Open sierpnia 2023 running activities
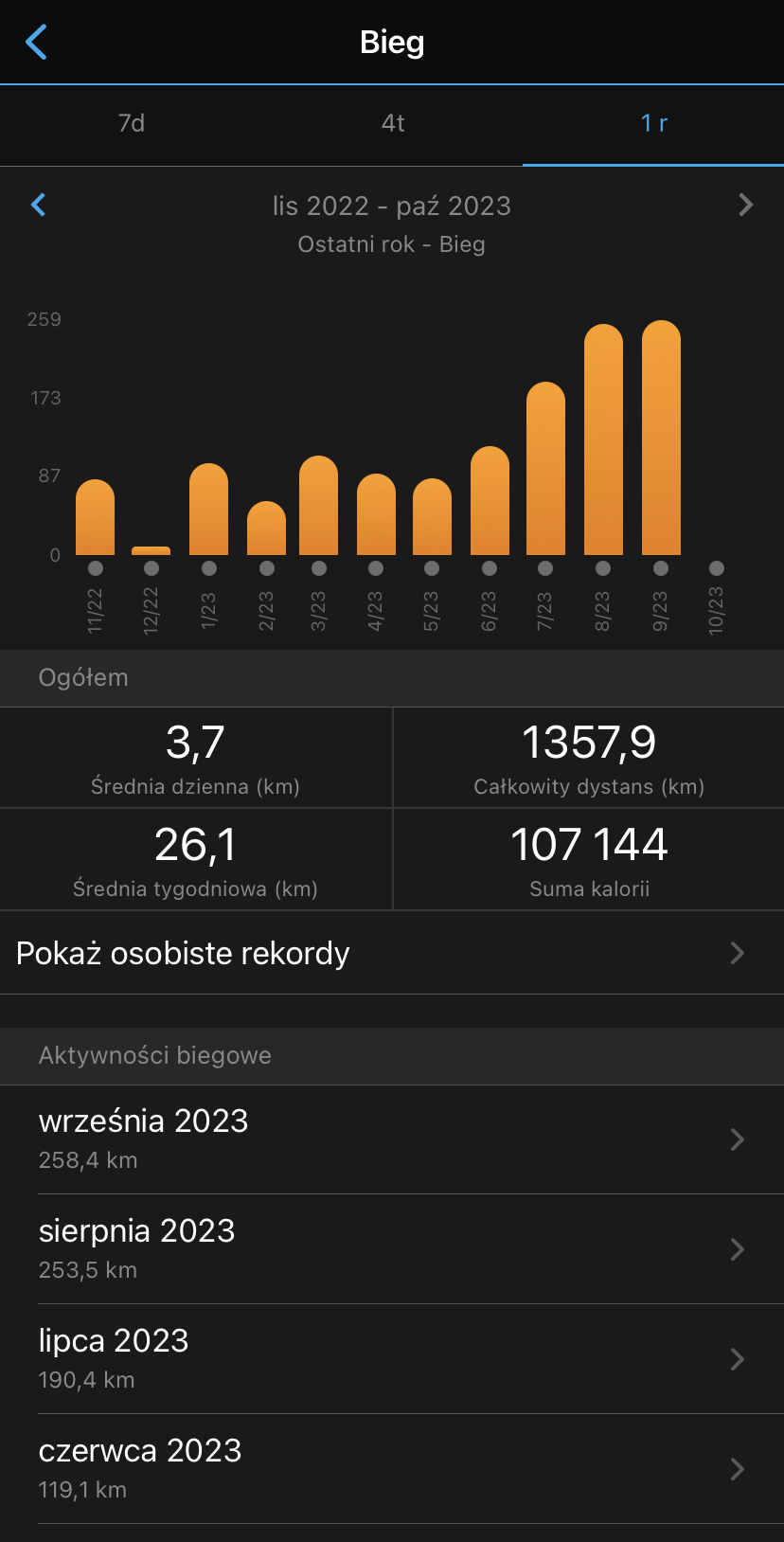Viewport: 784px width, 1542px height. tap(392, 1249)
